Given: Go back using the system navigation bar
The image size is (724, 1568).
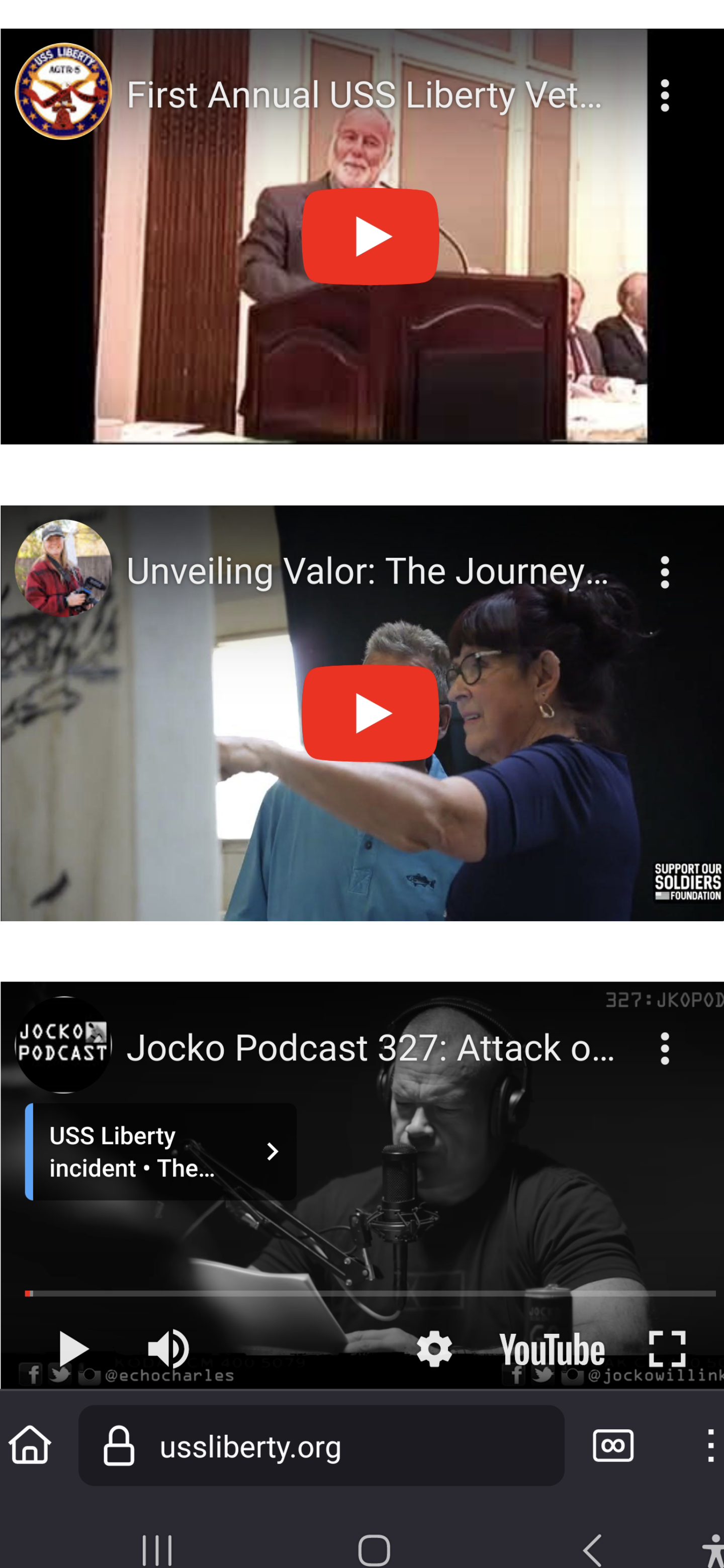Looking at the screenshot, I should tap(592, 1549).
